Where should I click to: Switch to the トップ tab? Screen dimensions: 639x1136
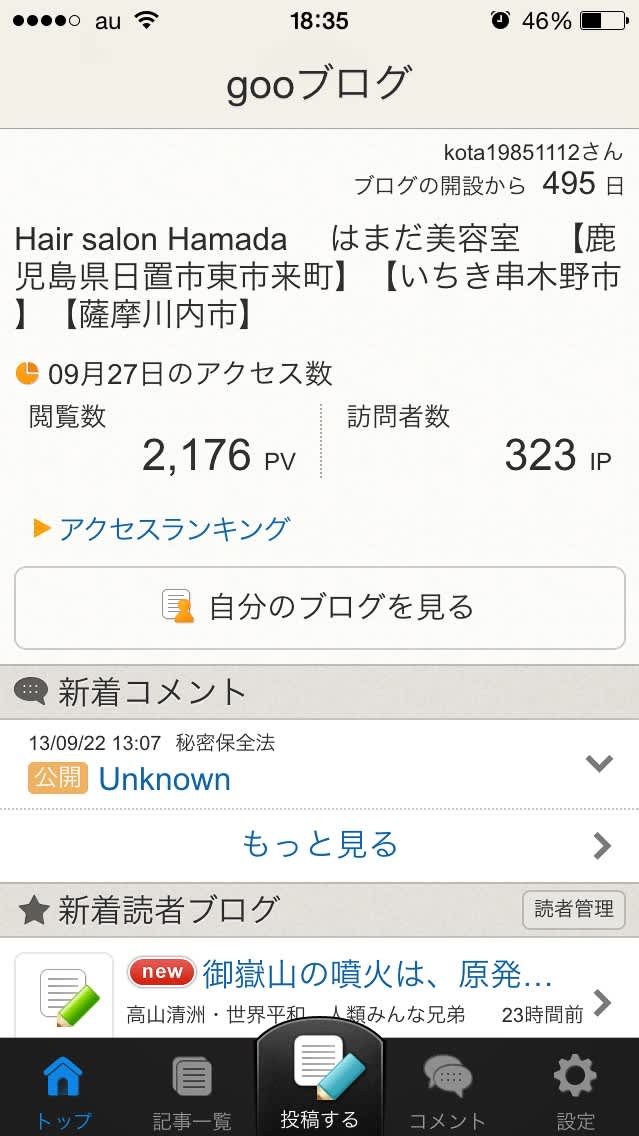pyautogui.click(x=63, y=1090)
